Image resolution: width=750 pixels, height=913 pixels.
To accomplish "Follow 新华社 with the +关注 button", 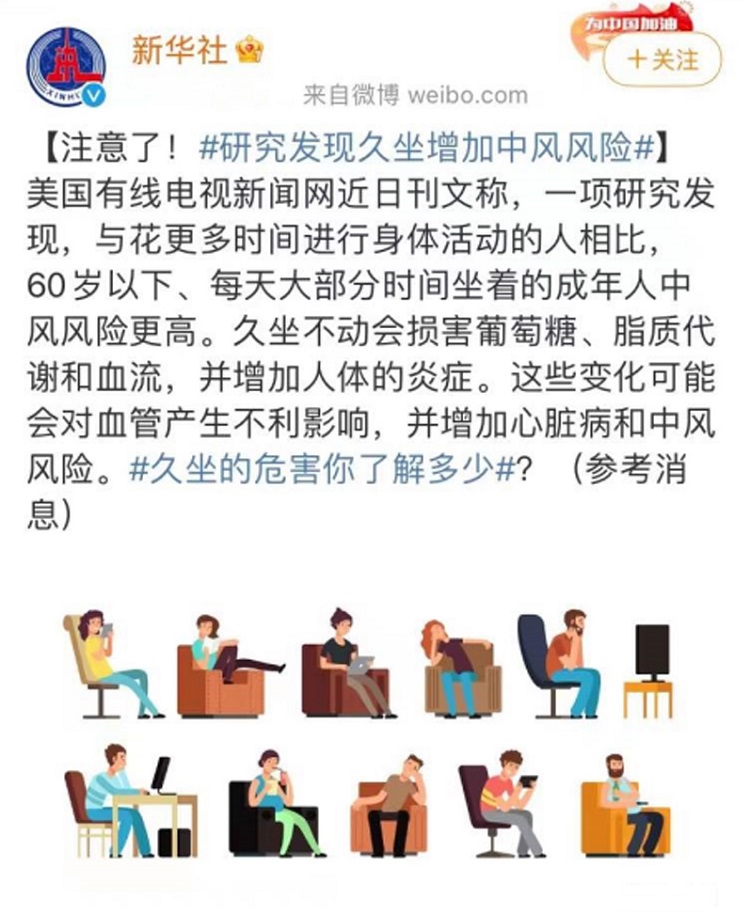I will coord(662,59).
